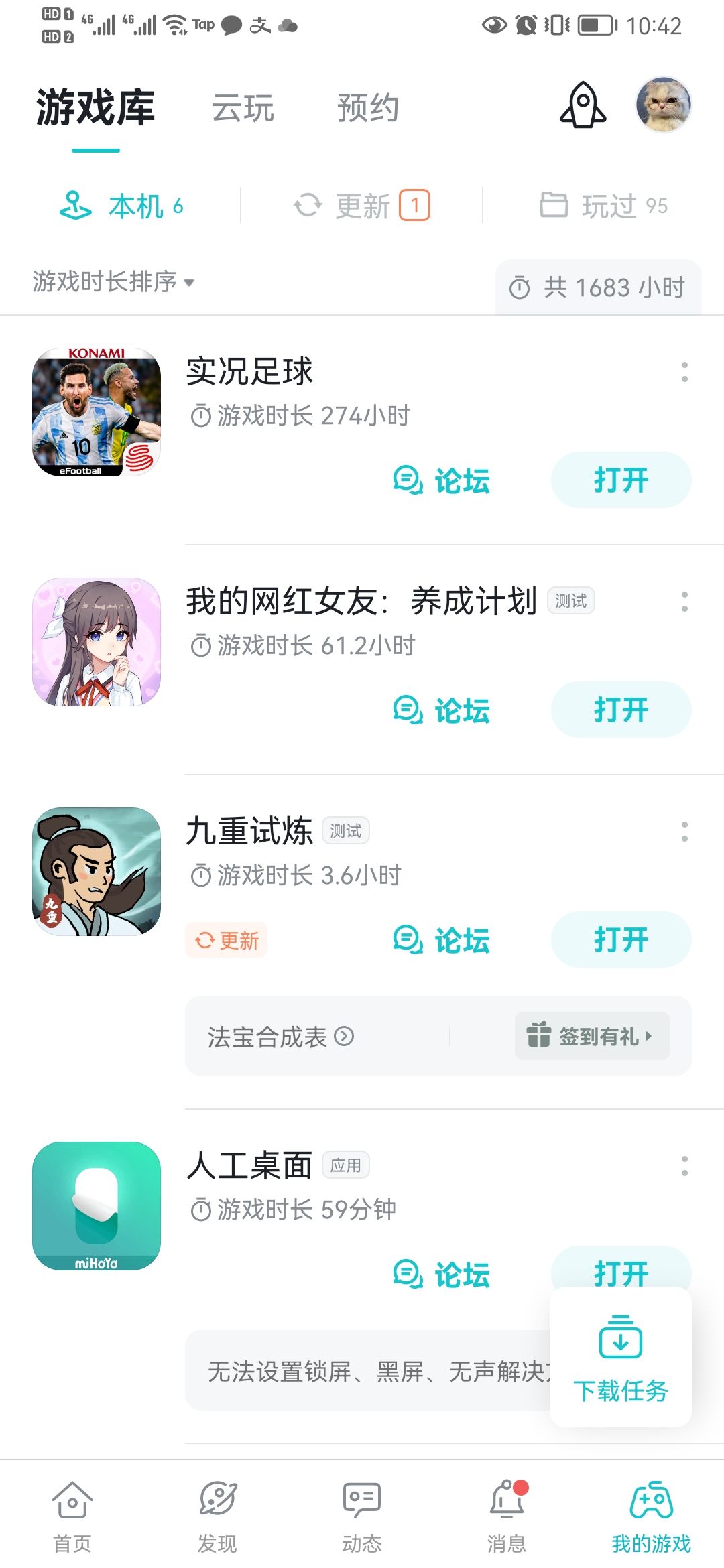
Task: Launch 我的网红女友 with its 打开 button
Action: coord(621,710)
